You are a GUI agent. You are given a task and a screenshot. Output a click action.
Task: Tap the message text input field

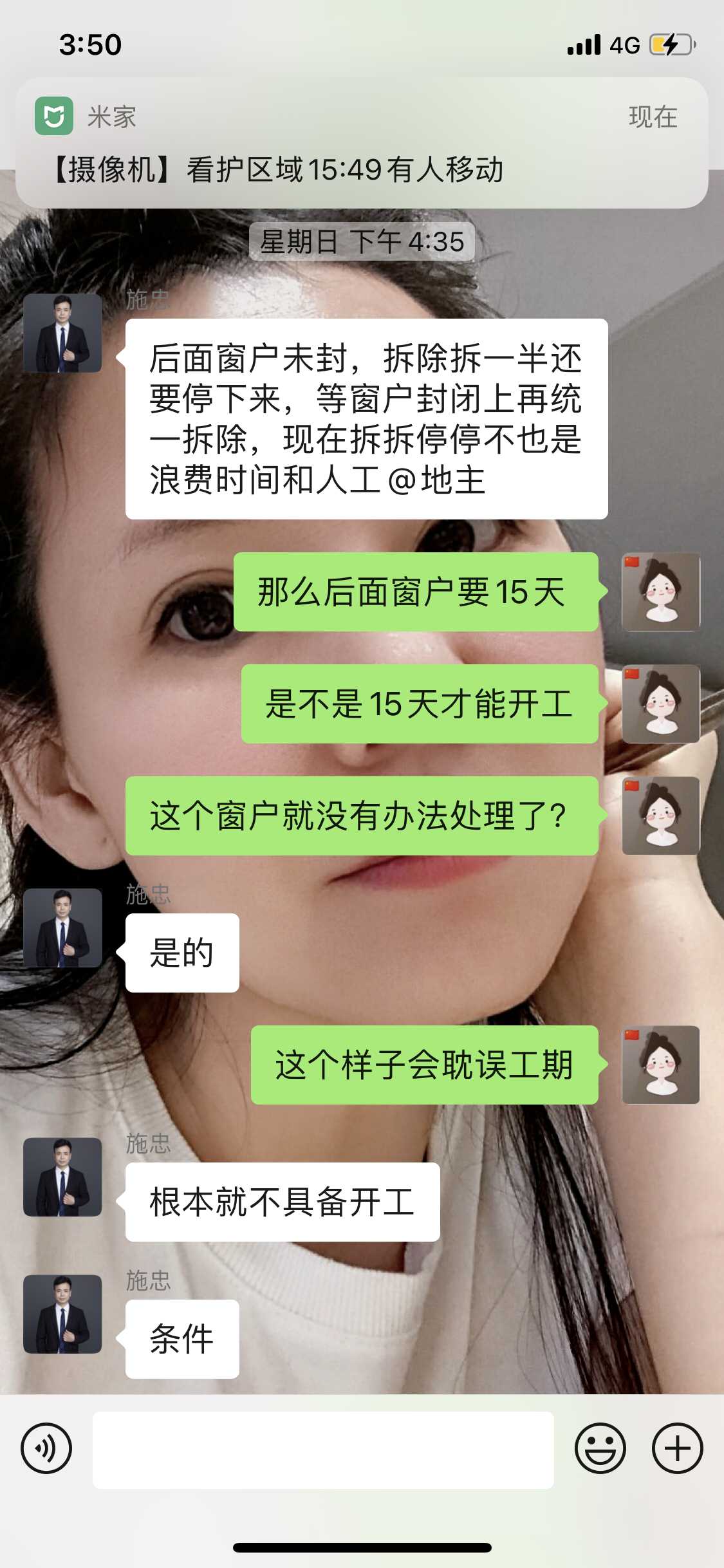coord(323,1450)
